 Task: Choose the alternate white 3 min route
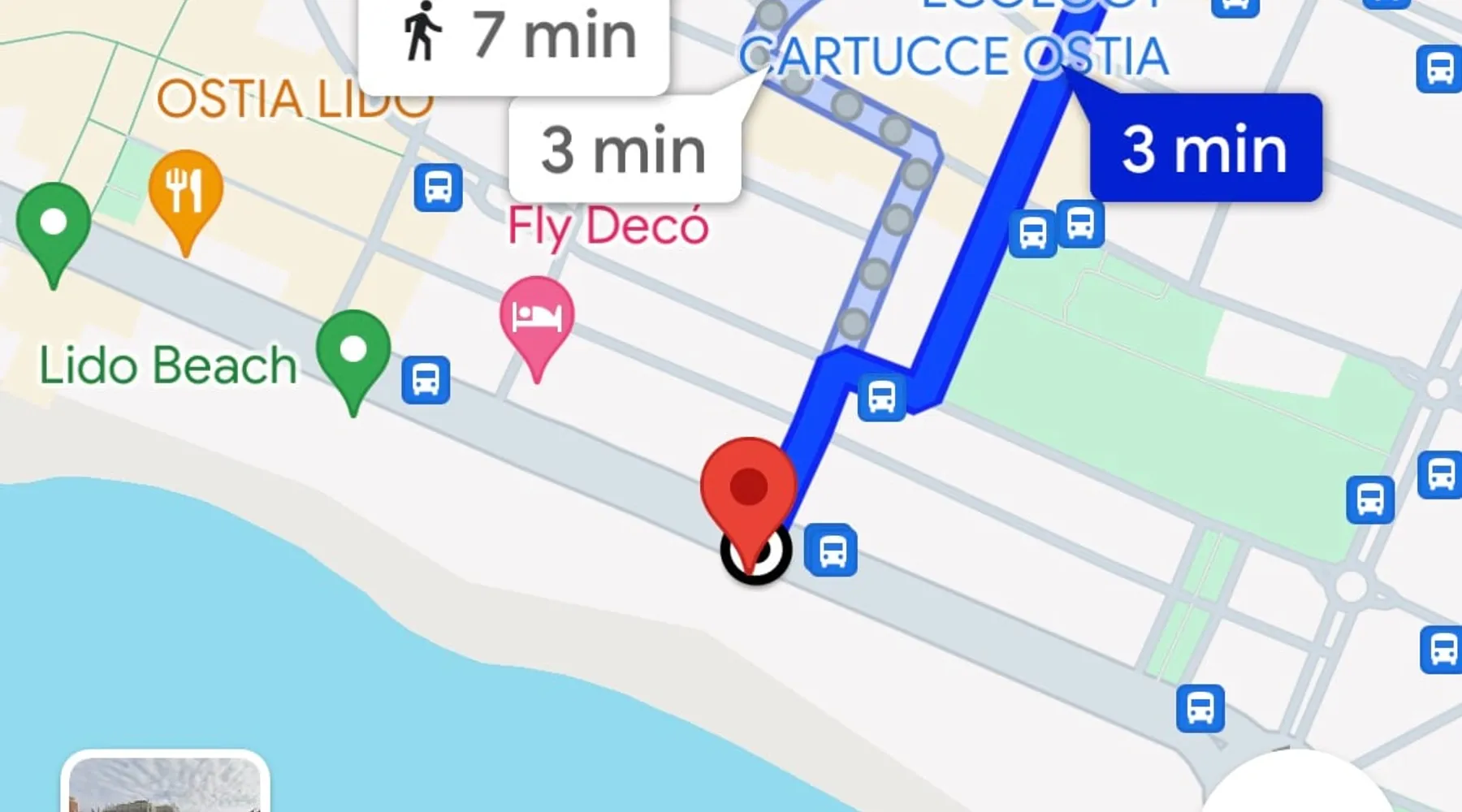(x=624, y=150)
